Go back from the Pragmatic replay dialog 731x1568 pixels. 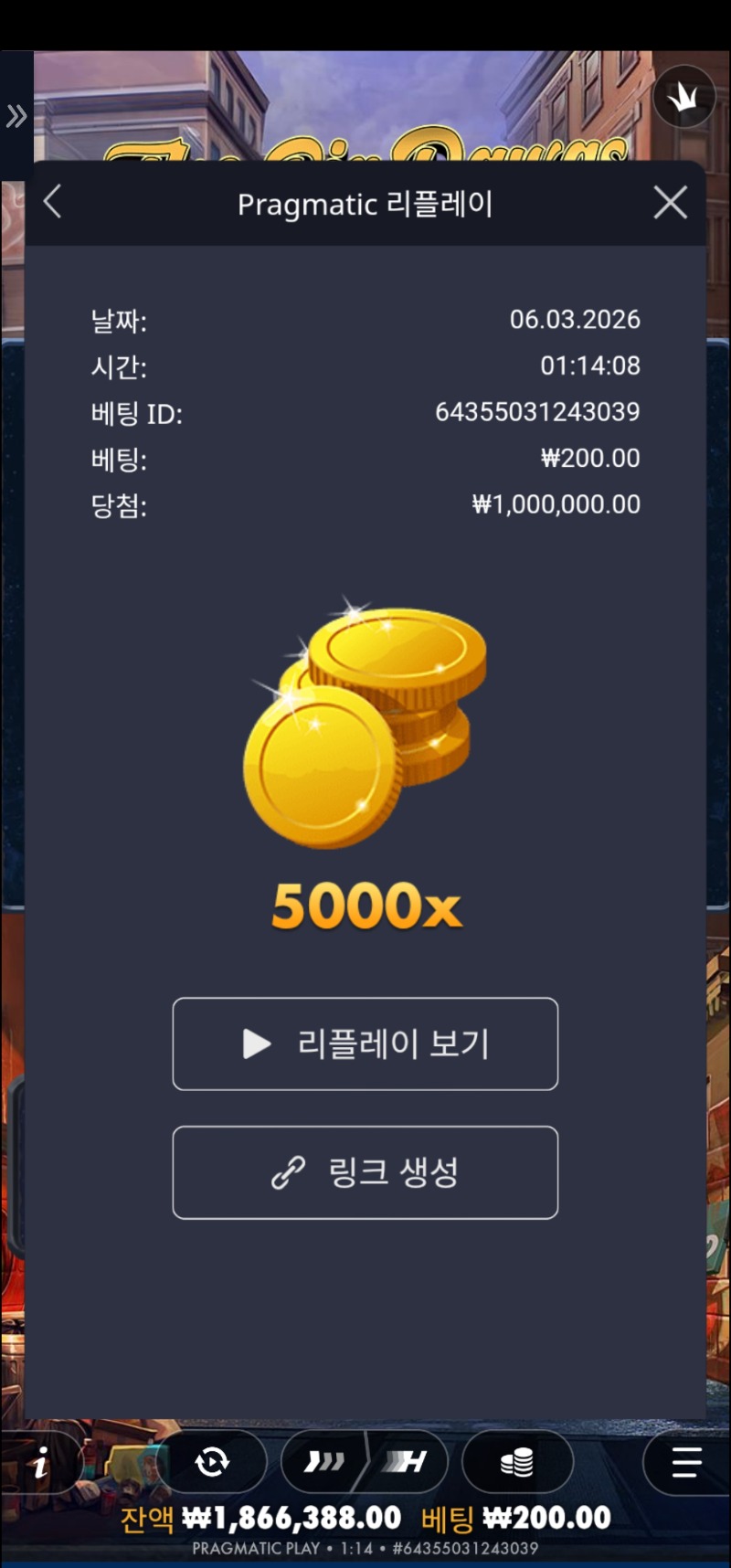[53, 202]
